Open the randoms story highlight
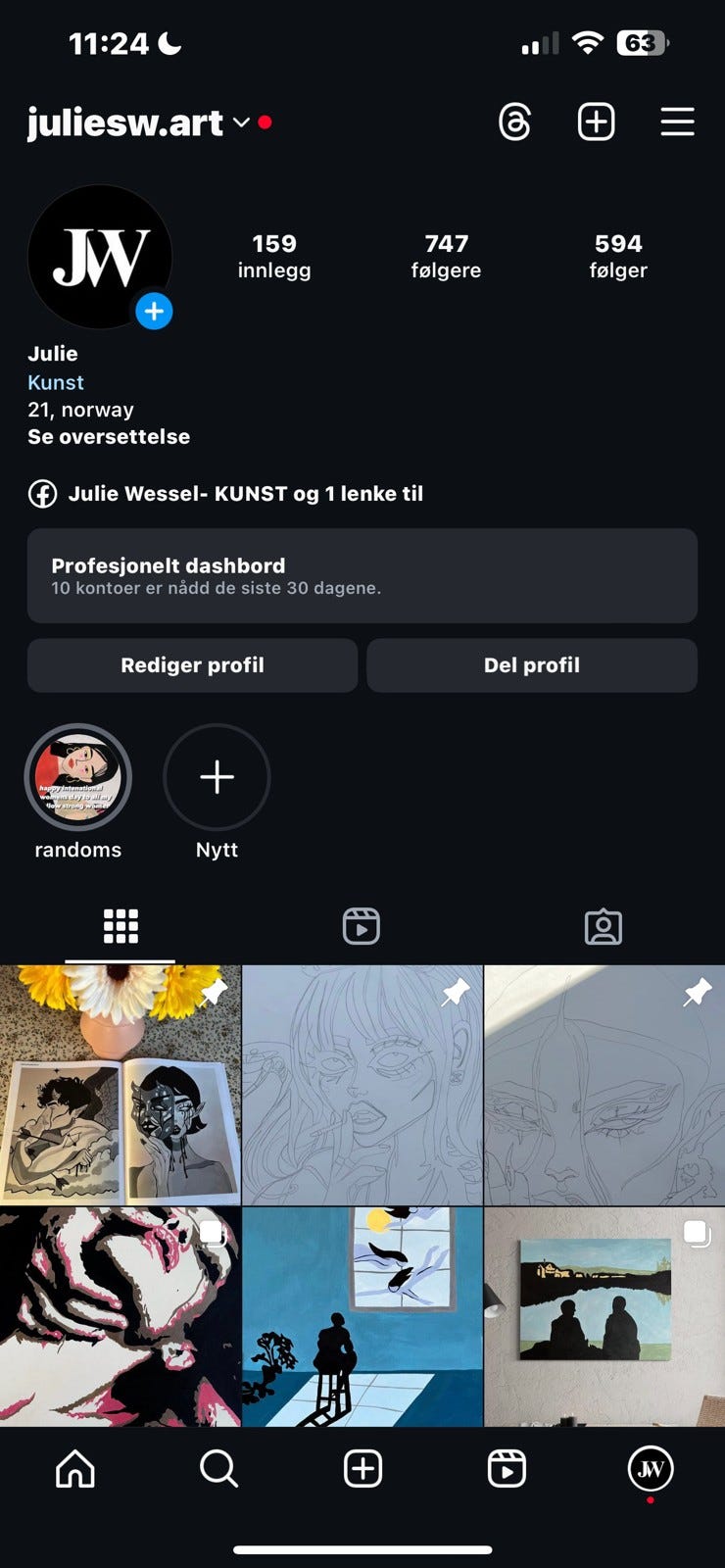 coord(78,777)
